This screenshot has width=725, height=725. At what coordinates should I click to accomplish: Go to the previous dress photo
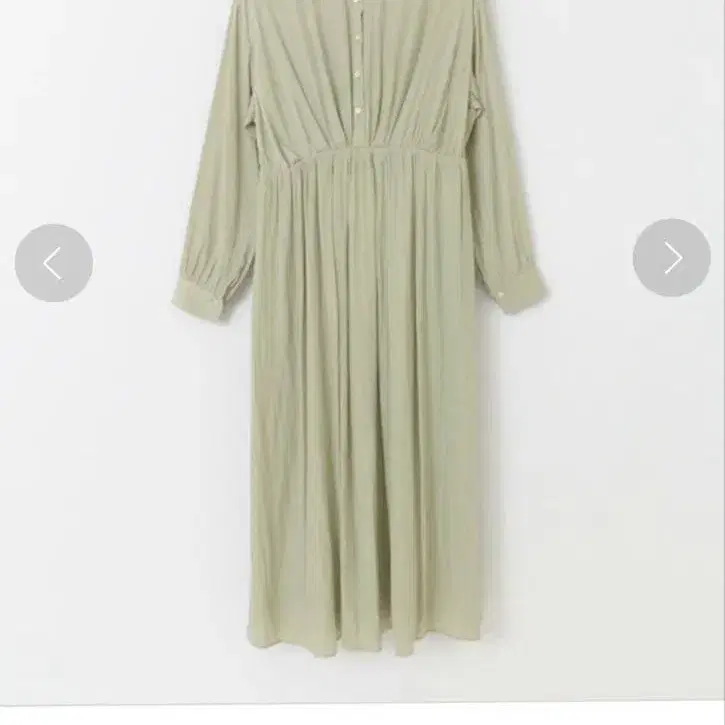tap(54, 263)
